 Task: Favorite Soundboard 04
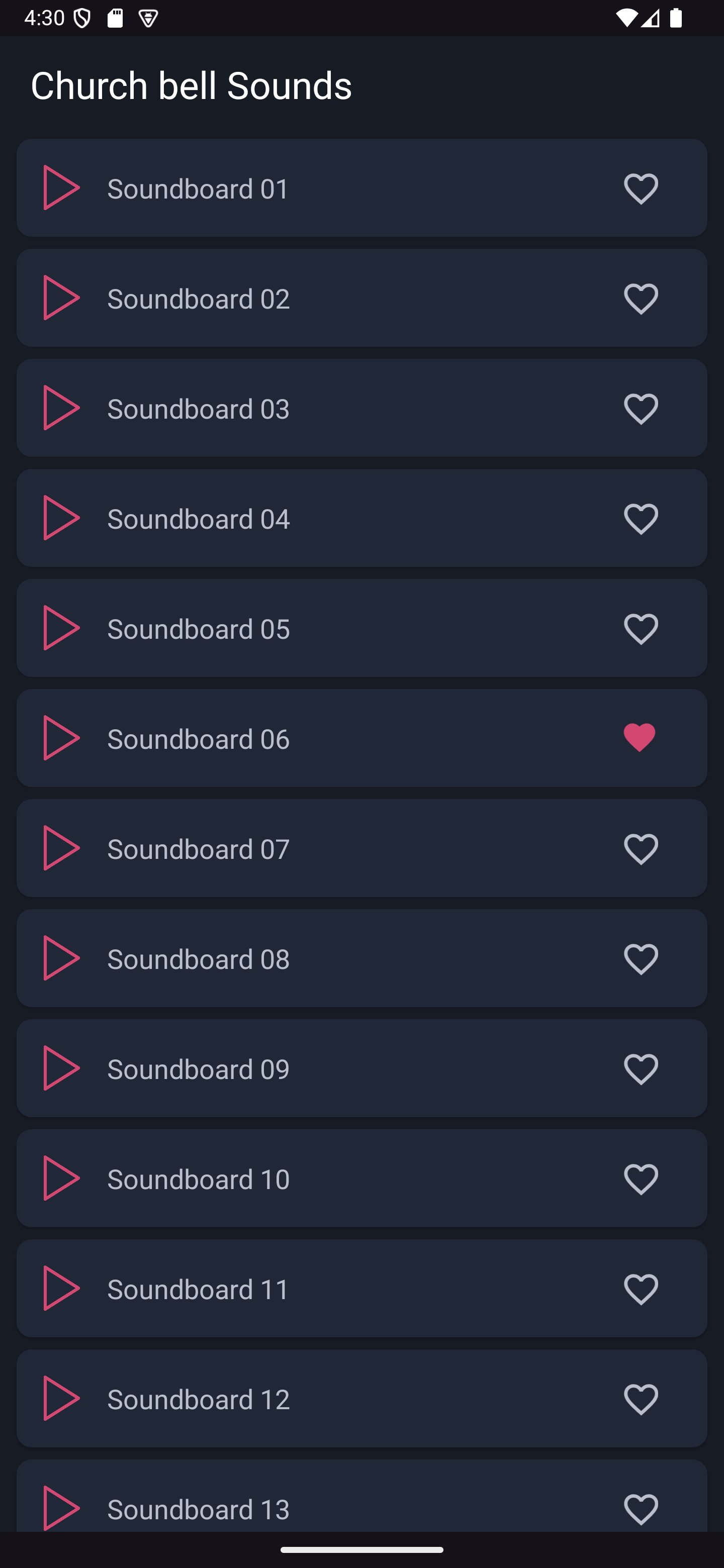click(x=641, y=519)
